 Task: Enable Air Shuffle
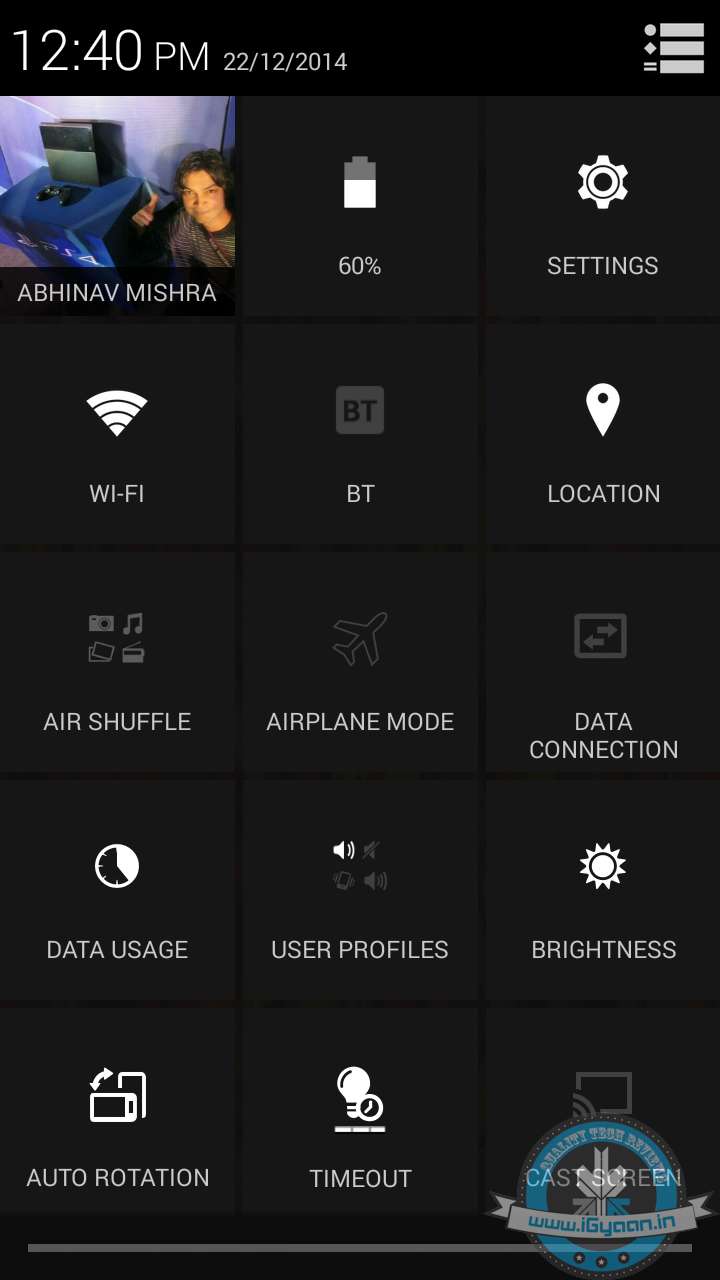click(x=117, y=664)
